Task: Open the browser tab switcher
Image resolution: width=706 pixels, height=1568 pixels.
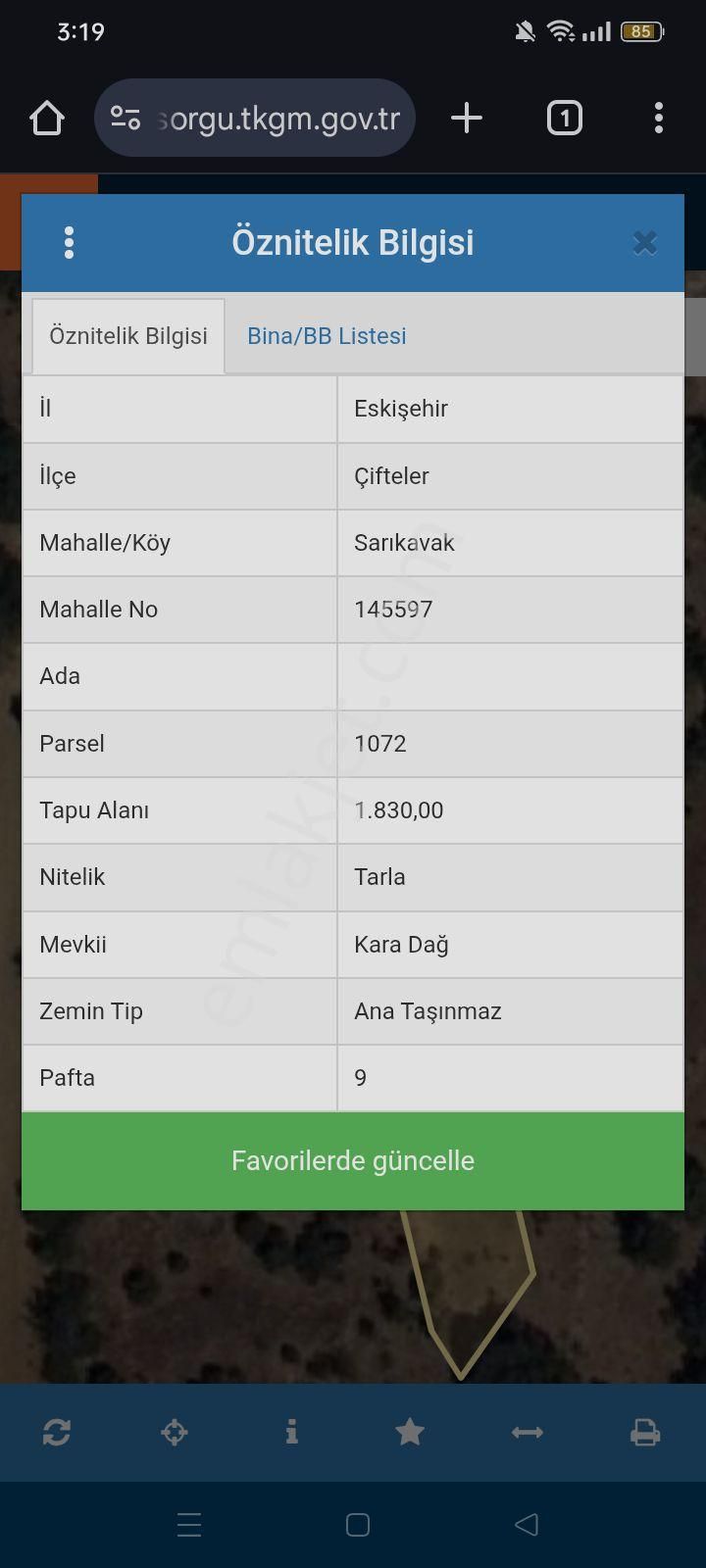Action: point(564,119)
